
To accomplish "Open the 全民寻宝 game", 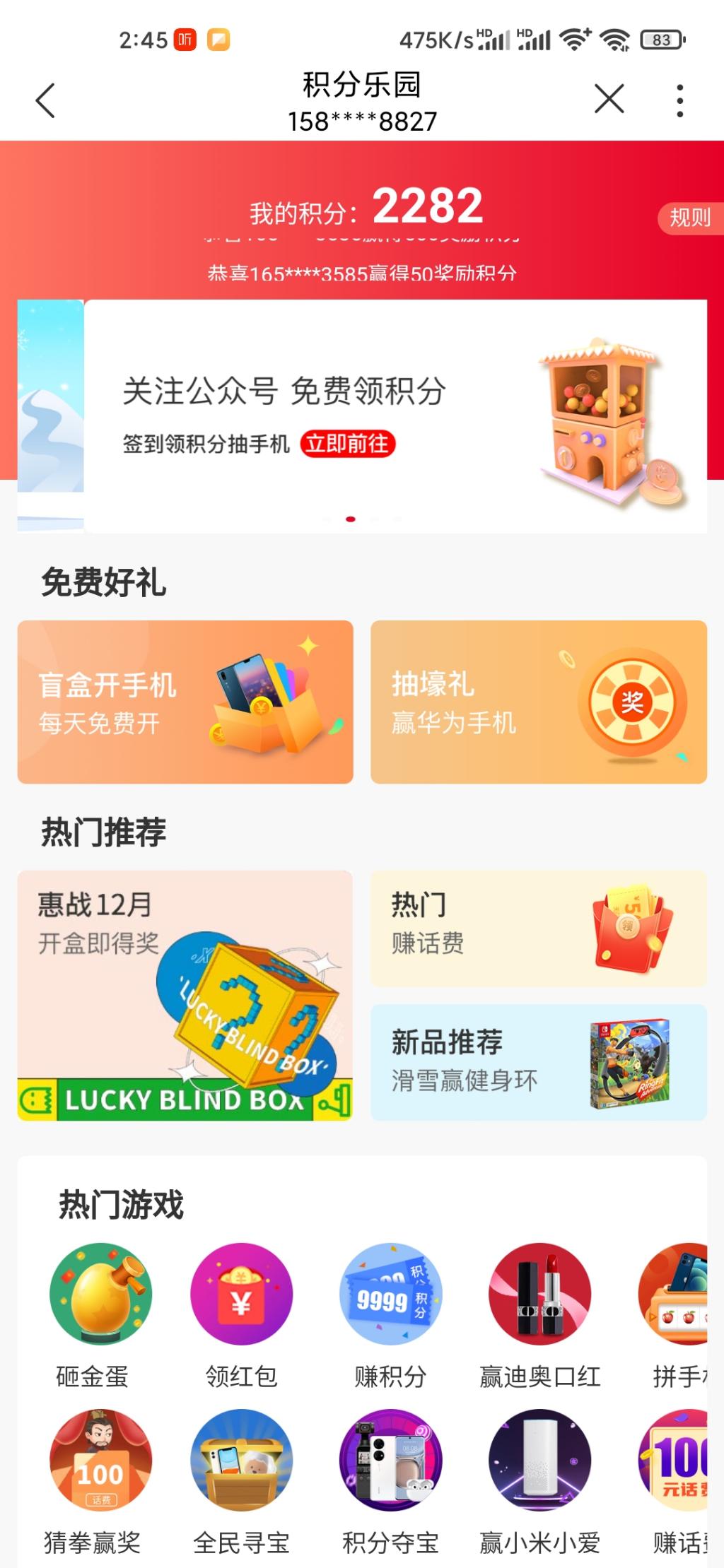I will coord(241,1461).
